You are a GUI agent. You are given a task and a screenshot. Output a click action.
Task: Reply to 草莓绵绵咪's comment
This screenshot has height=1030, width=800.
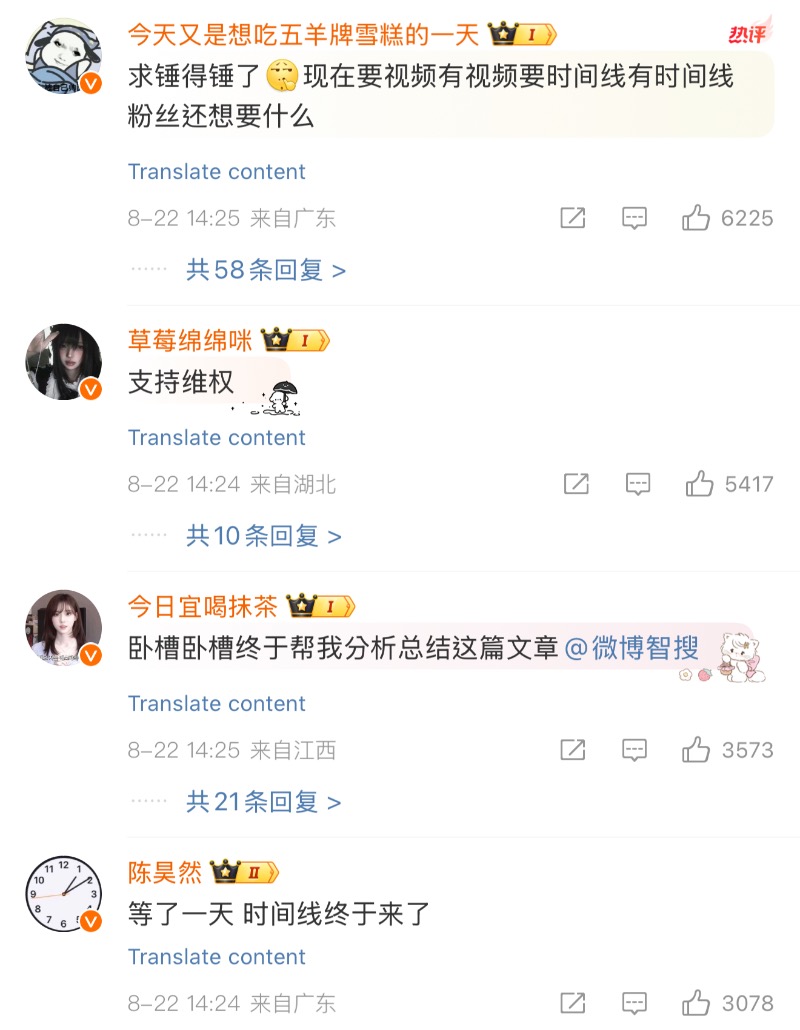[x=637, y=484]
